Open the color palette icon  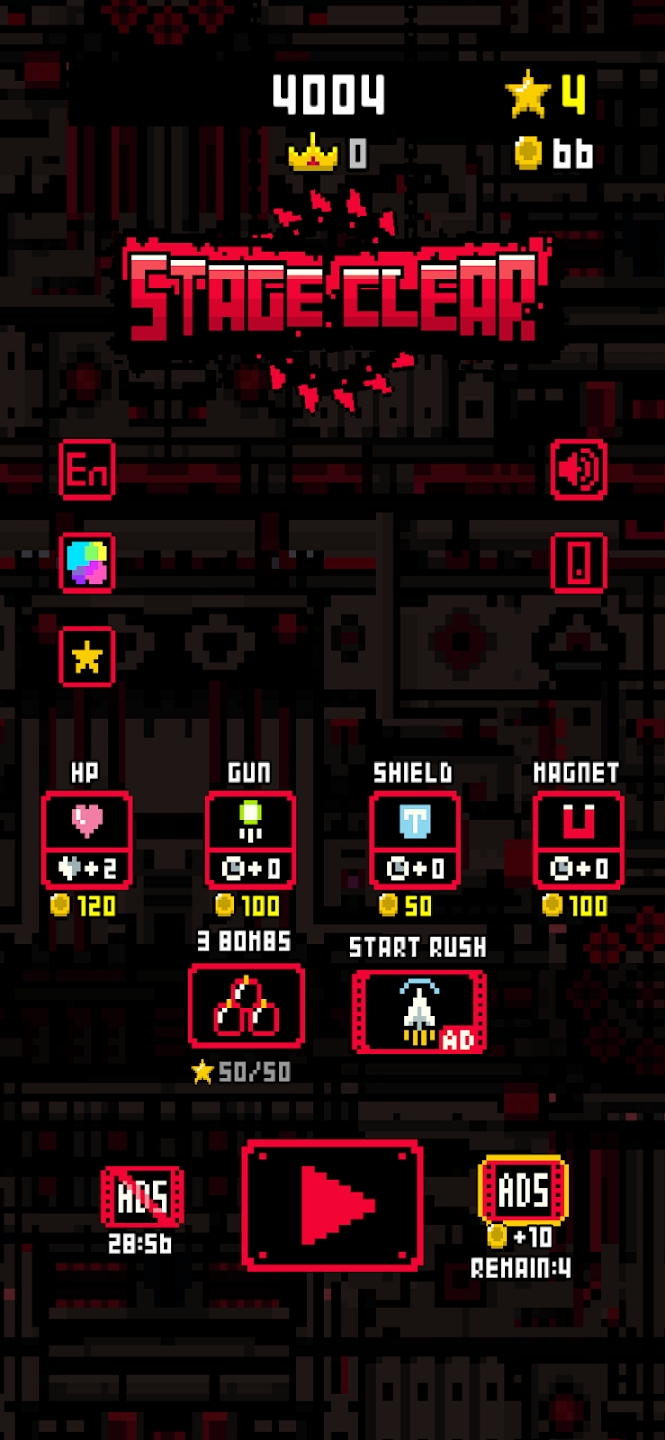(x=87, y=562)
